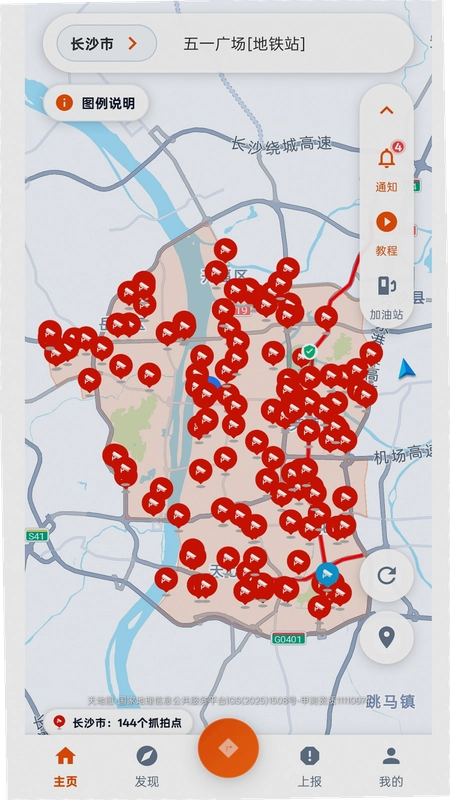
Task: Show 加油站 gas stations
Action: [x=386, y=297]
